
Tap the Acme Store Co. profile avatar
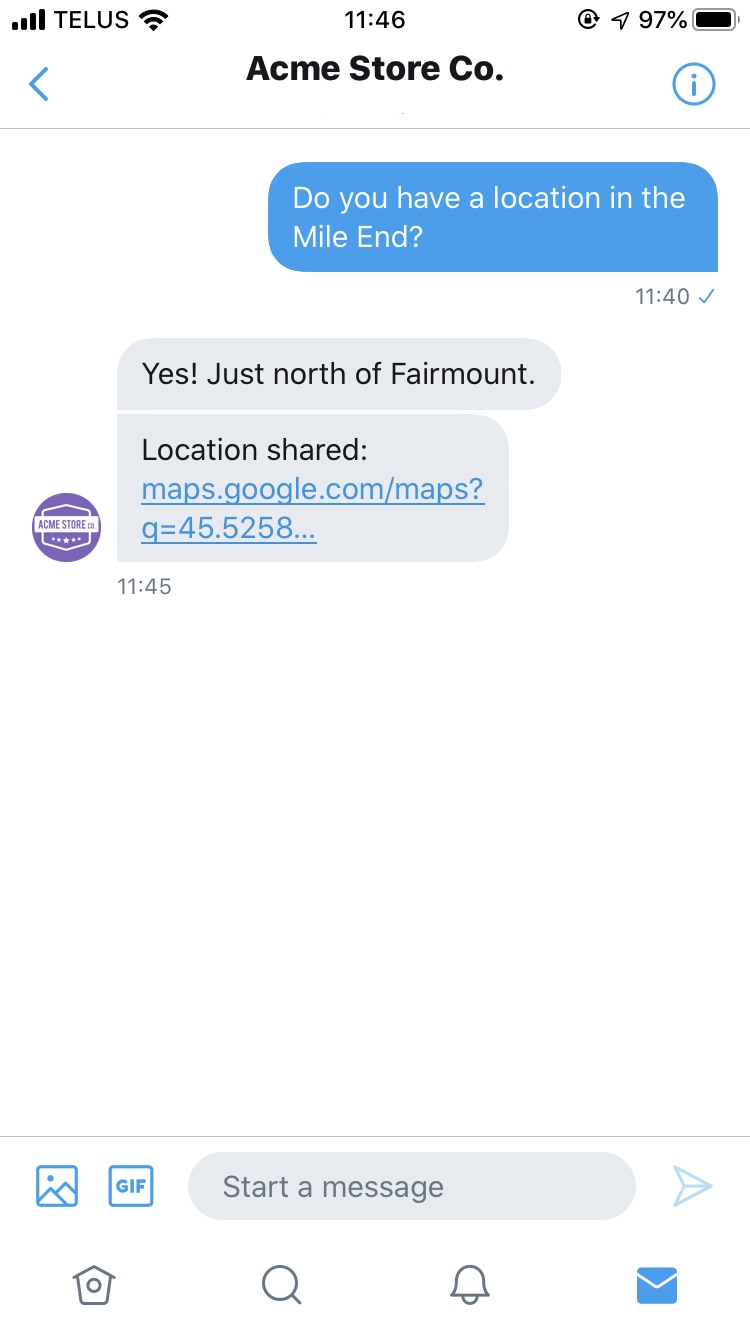pos(67,527)
